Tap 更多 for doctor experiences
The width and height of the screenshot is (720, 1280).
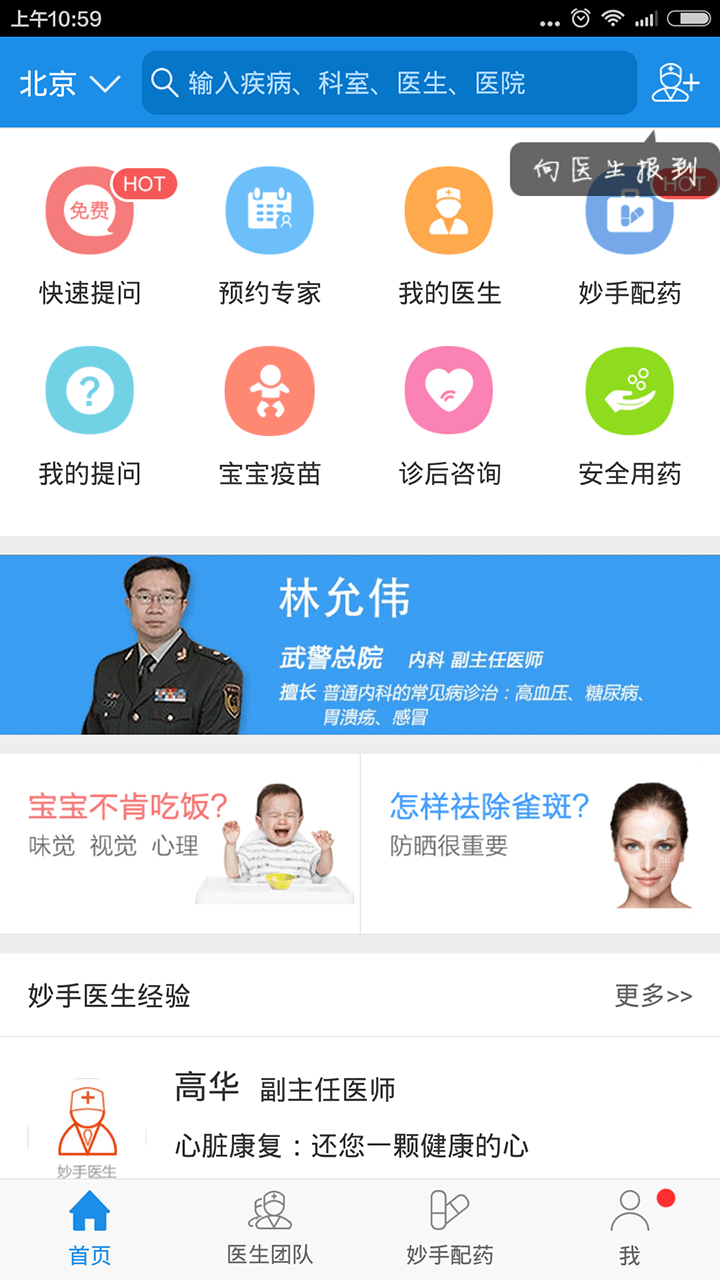tap(653, 996)
